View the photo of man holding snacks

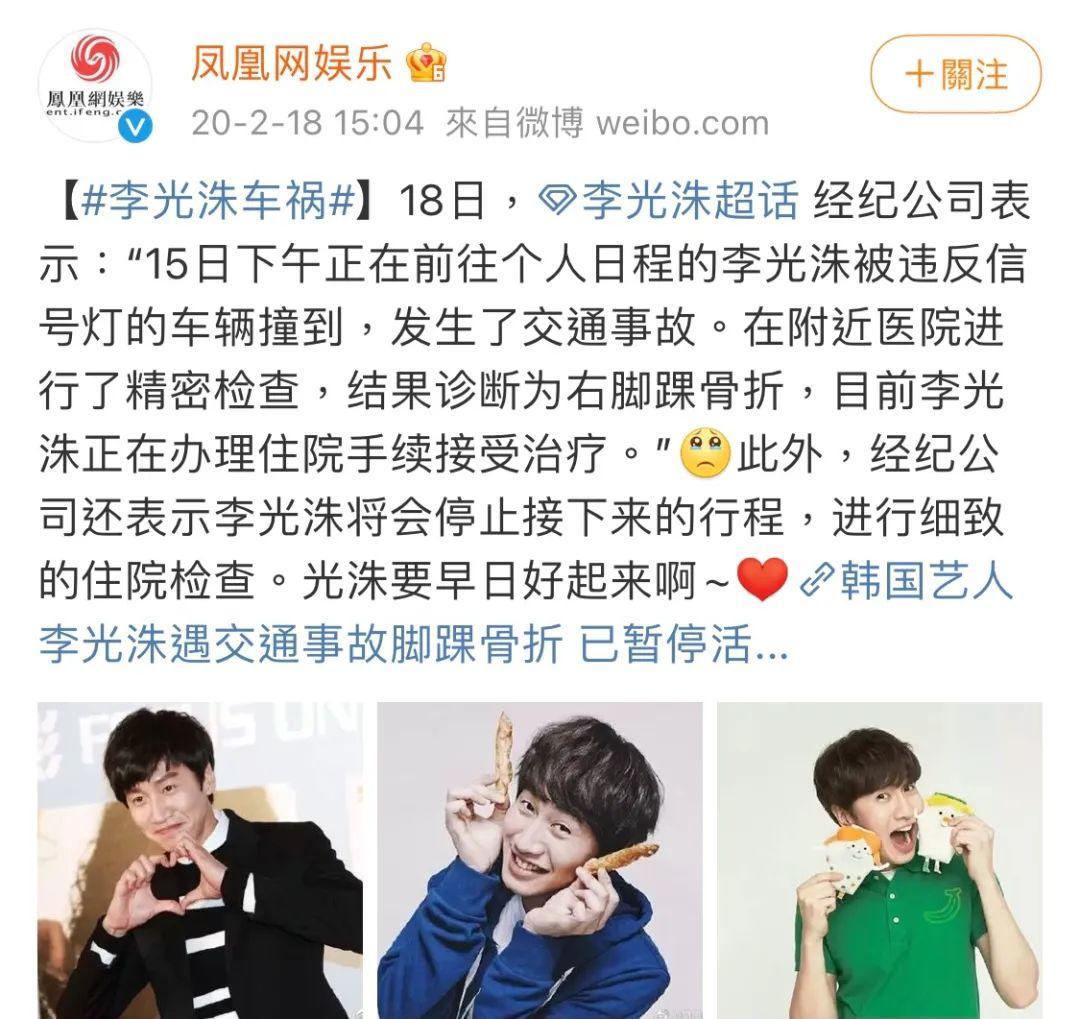coord(539,860)
